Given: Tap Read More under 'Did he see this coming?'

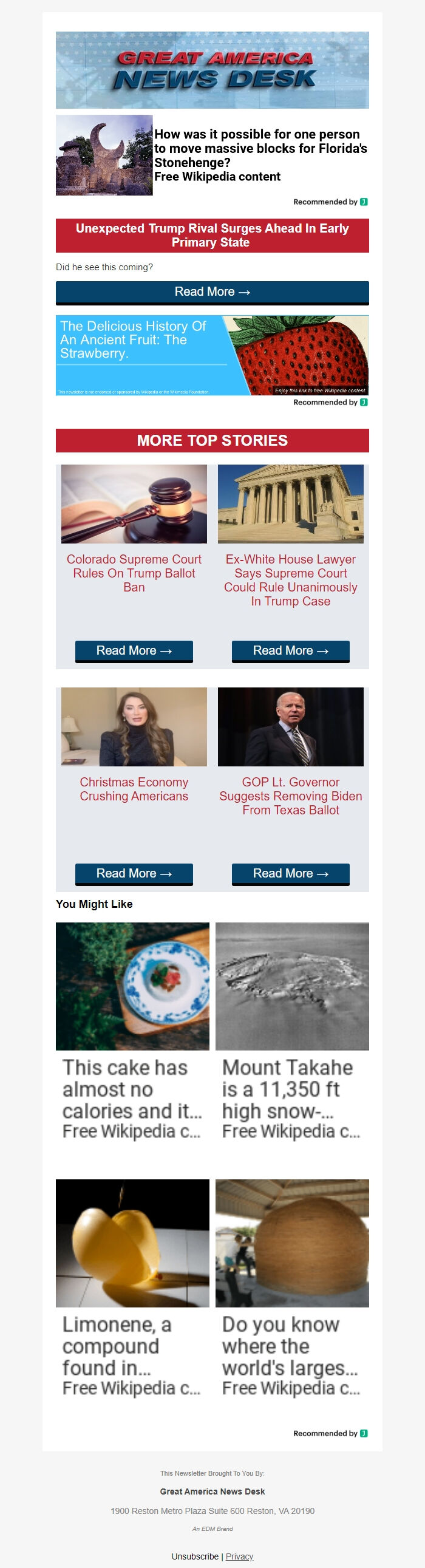Looking at the screenshot, I should pos(212,292).
